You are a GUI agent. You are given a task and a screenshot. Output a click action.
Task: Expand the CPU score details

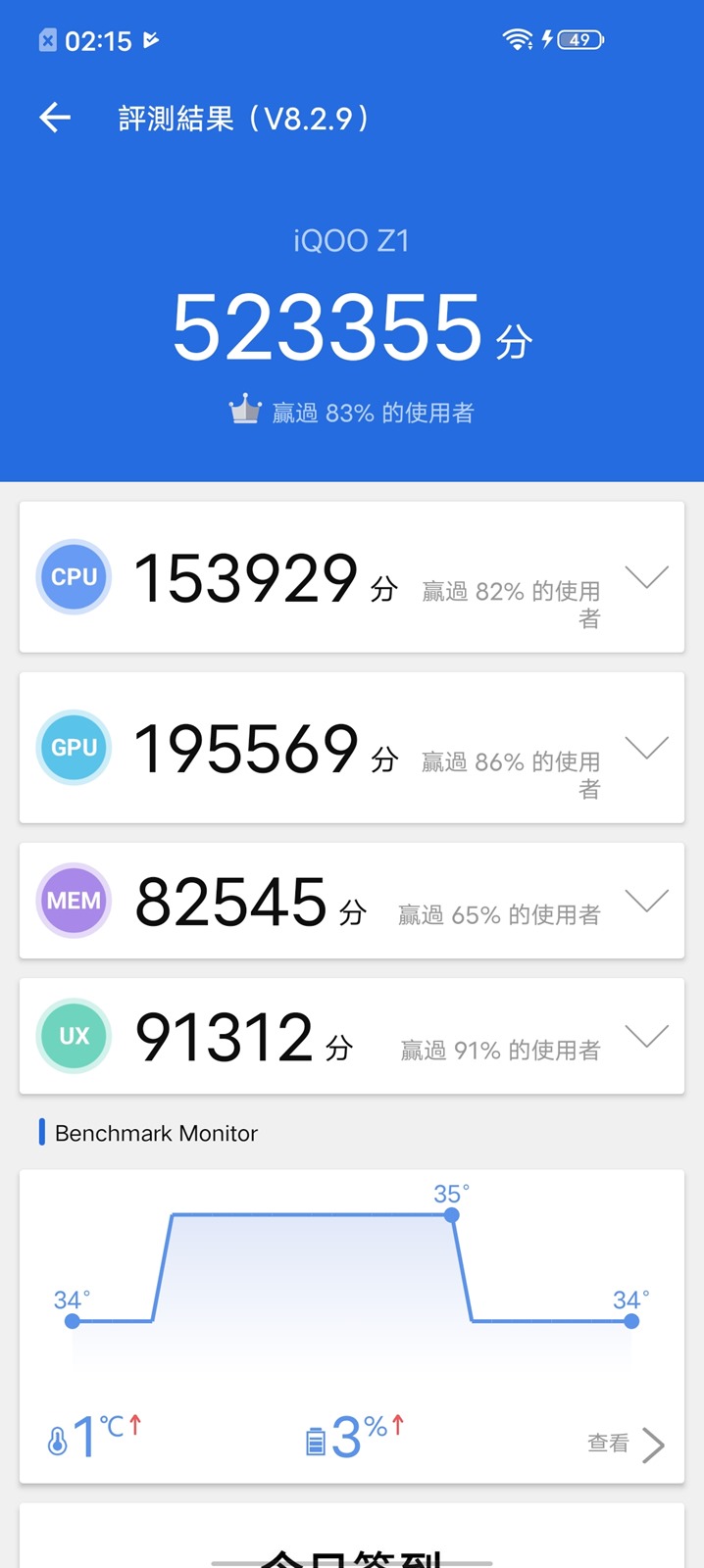(x=646, y=577)
